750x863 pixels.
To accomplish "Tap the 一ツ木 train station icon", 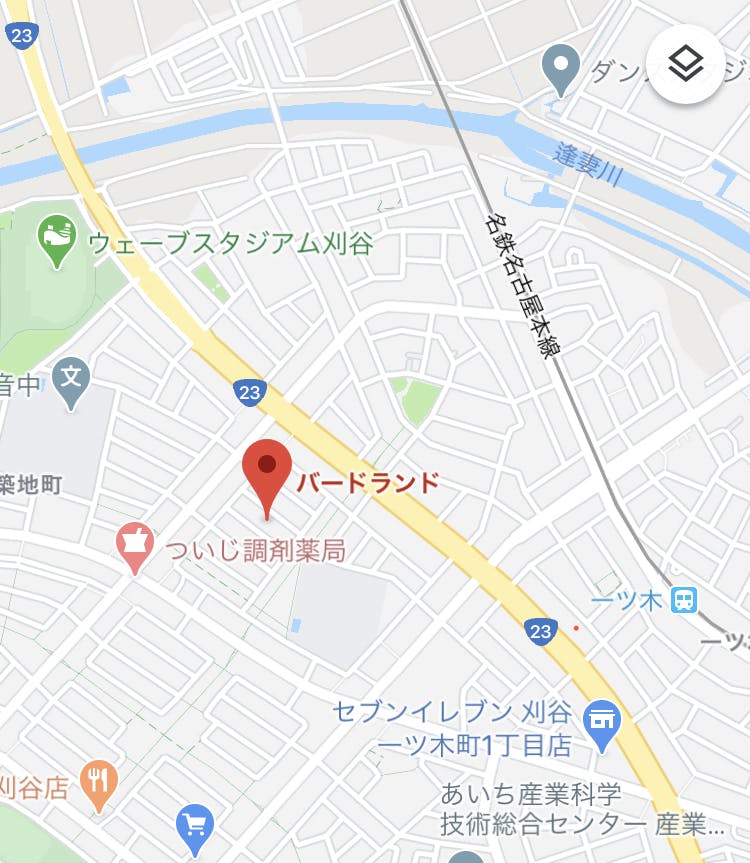I will pos(684,600).
